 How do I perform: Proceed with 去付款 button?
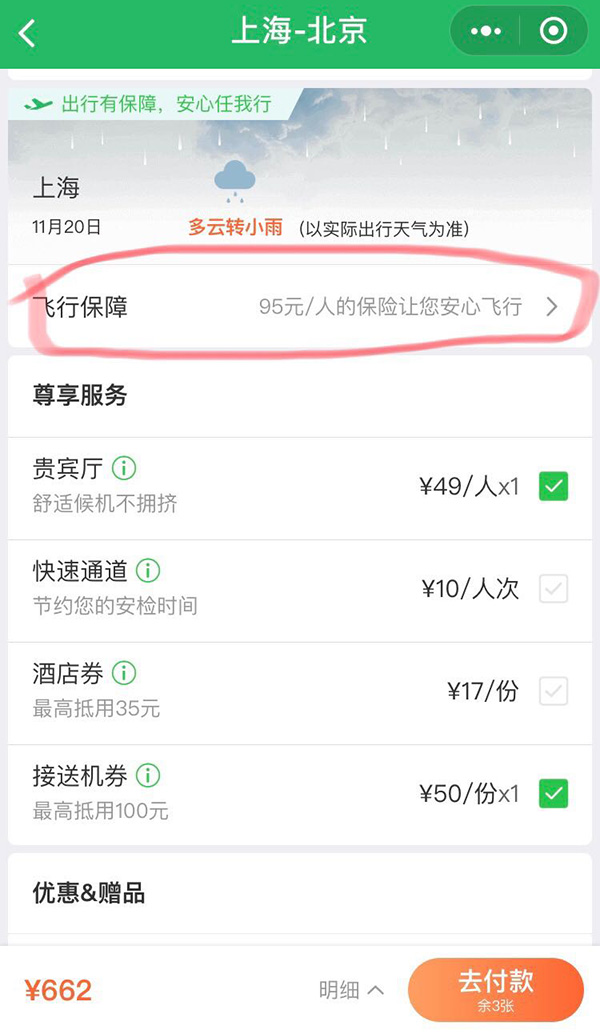[495, 988]
